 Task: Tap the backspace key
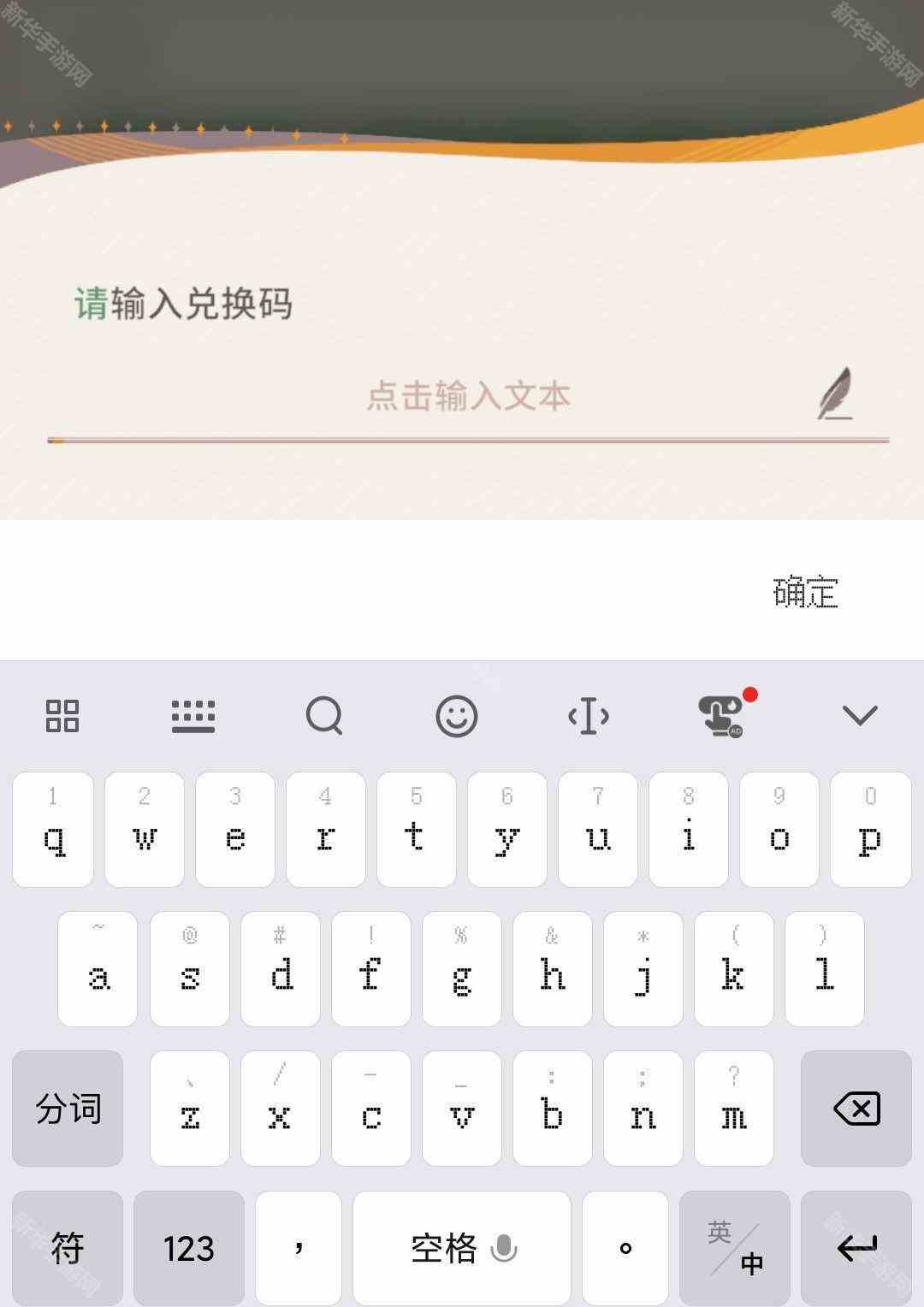click(x=856, y=1109)
